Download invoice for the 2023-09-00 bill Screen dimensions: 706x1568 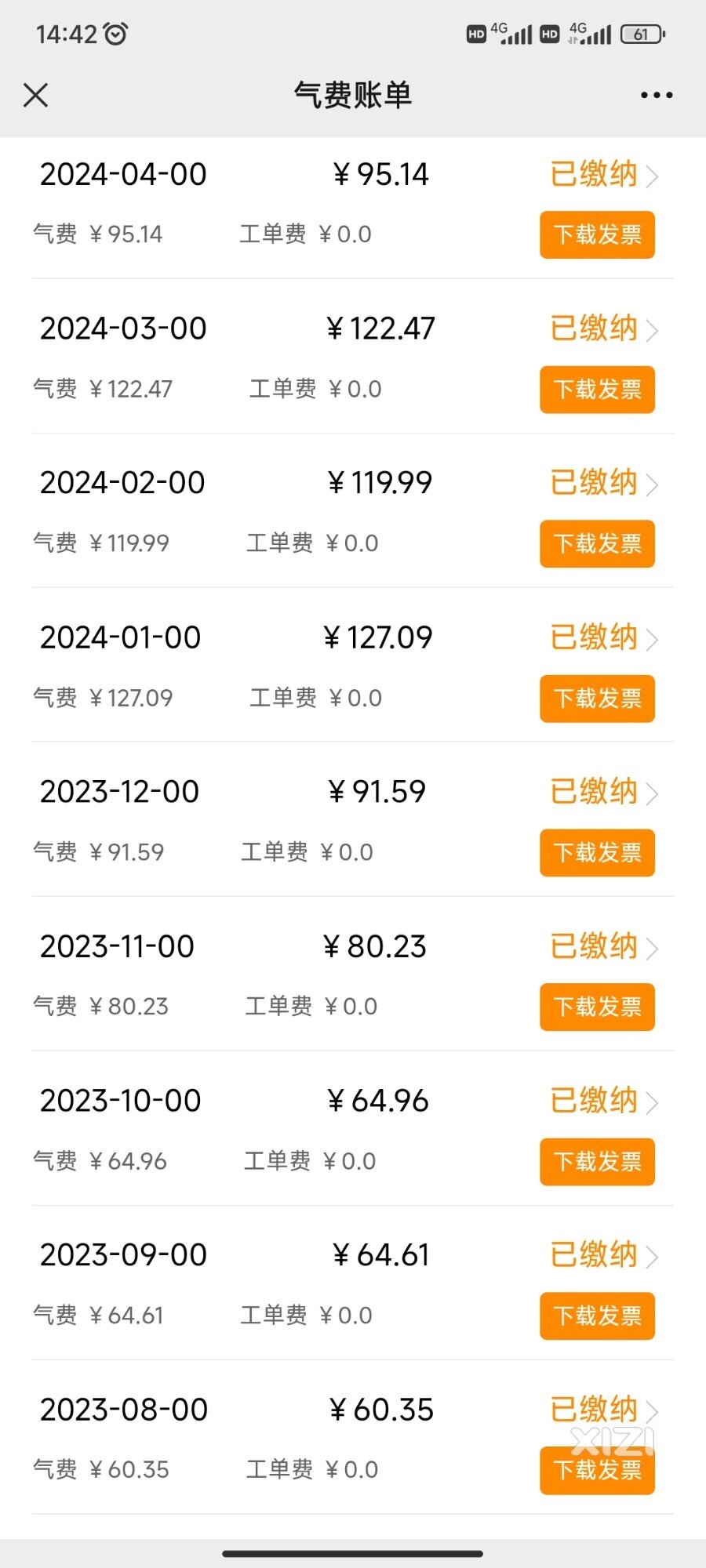[x=597, y=1316]
